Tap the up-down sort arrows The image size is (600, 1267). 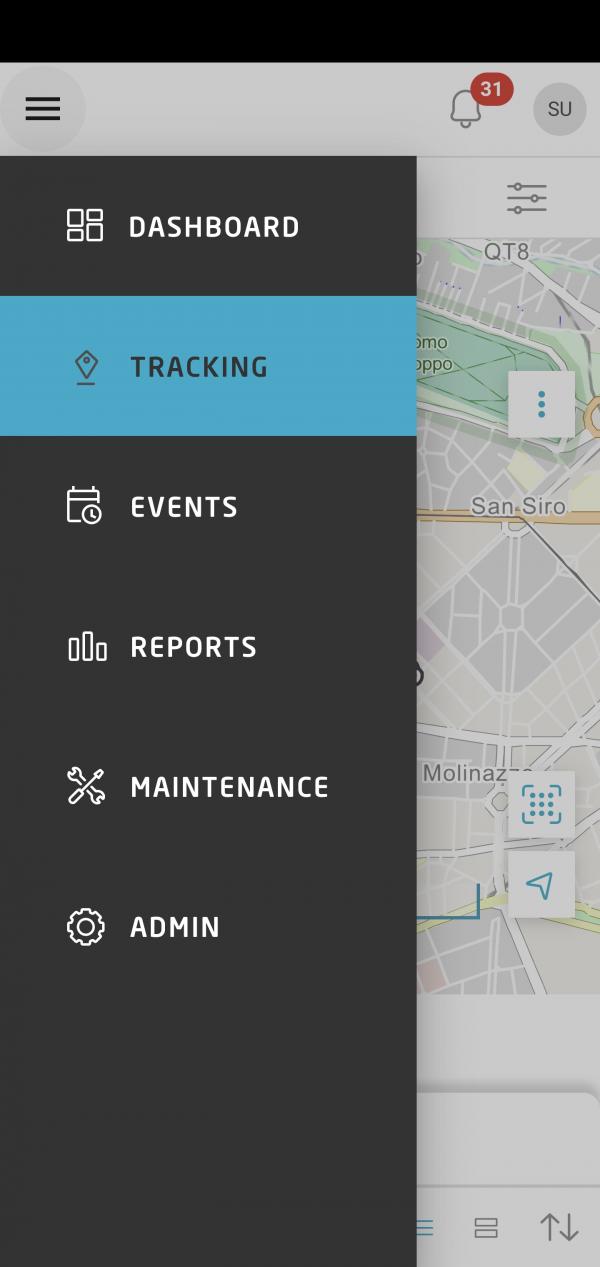pos(559,1227)
